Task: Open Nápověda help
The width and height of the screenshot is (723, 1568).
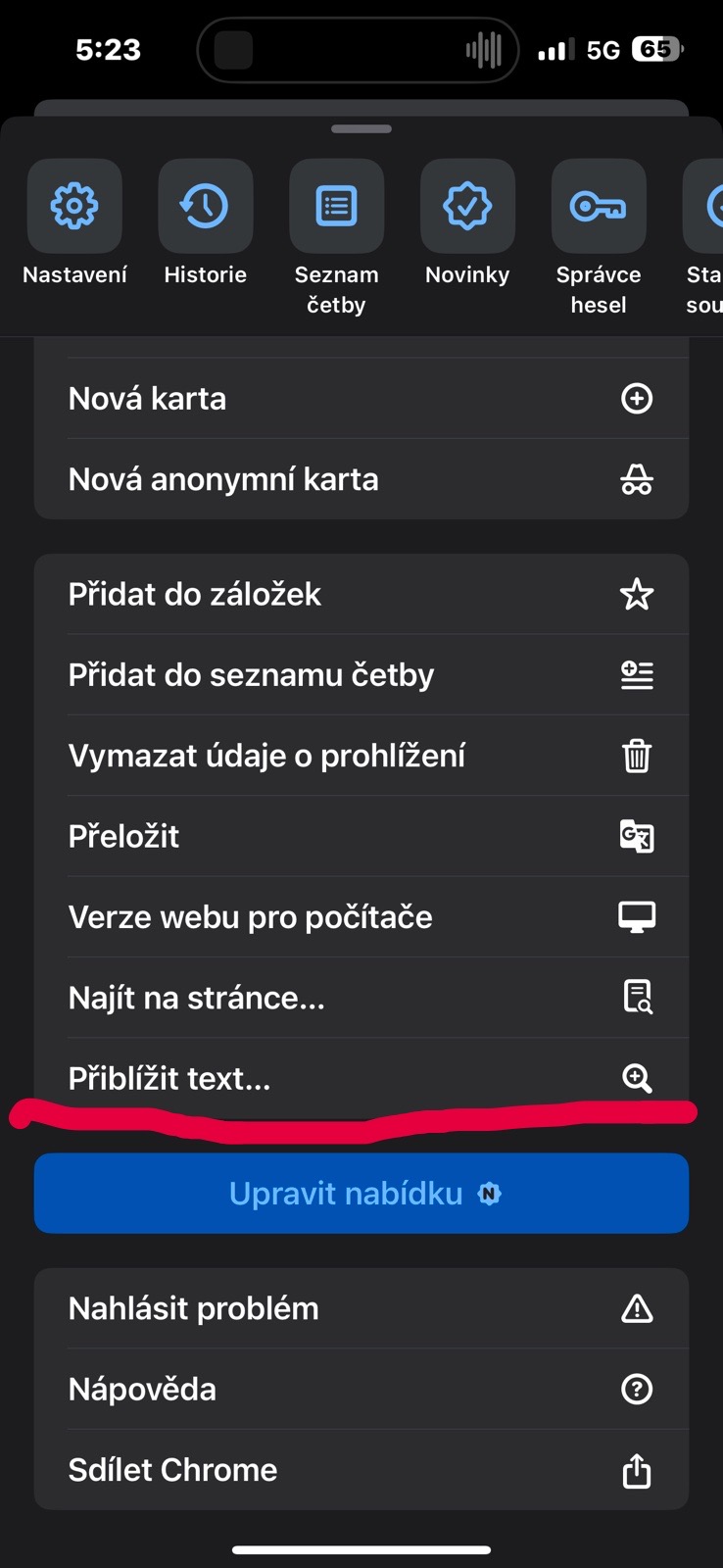Action: [361, 1389]
